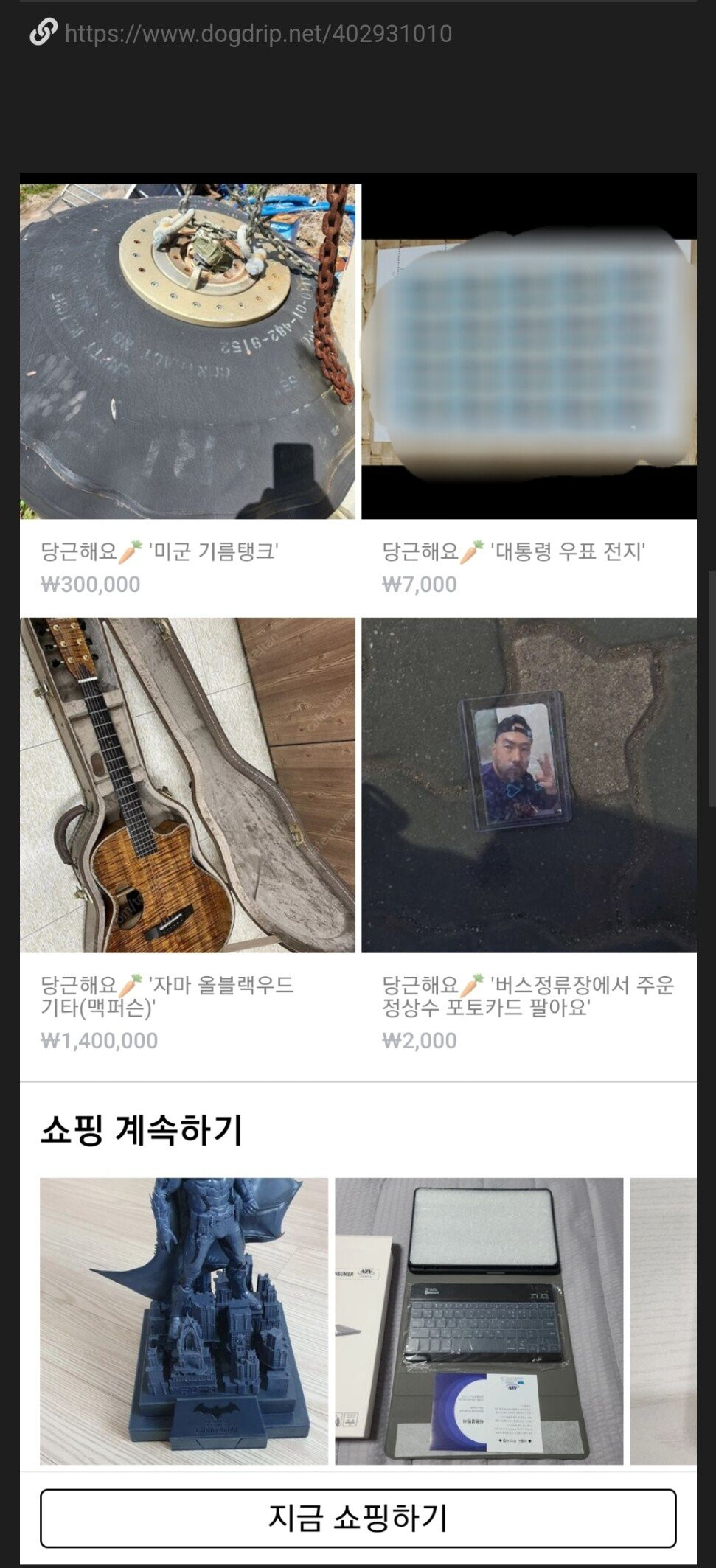Open the embedded post image

coord(358,811)
